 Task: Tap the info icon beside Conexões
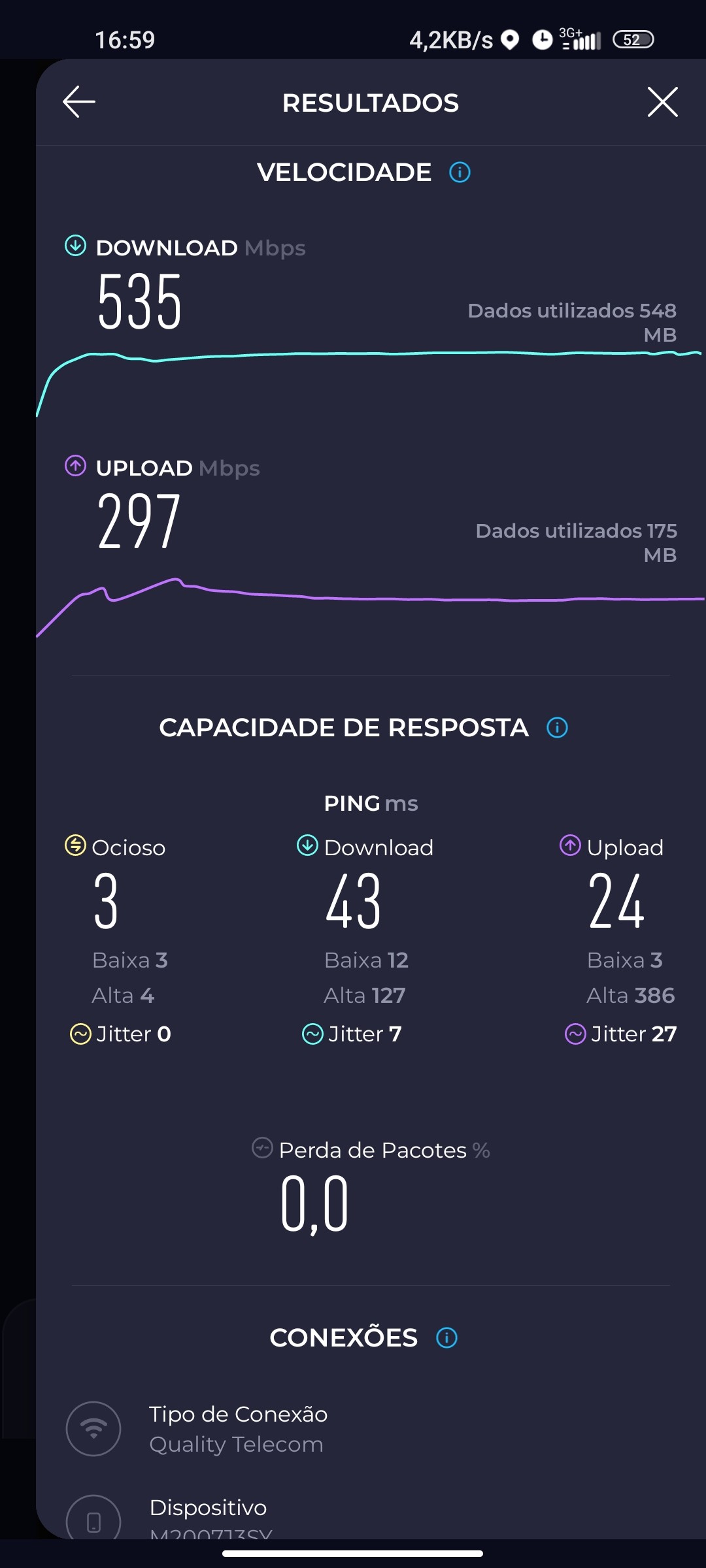[446, 1337]
